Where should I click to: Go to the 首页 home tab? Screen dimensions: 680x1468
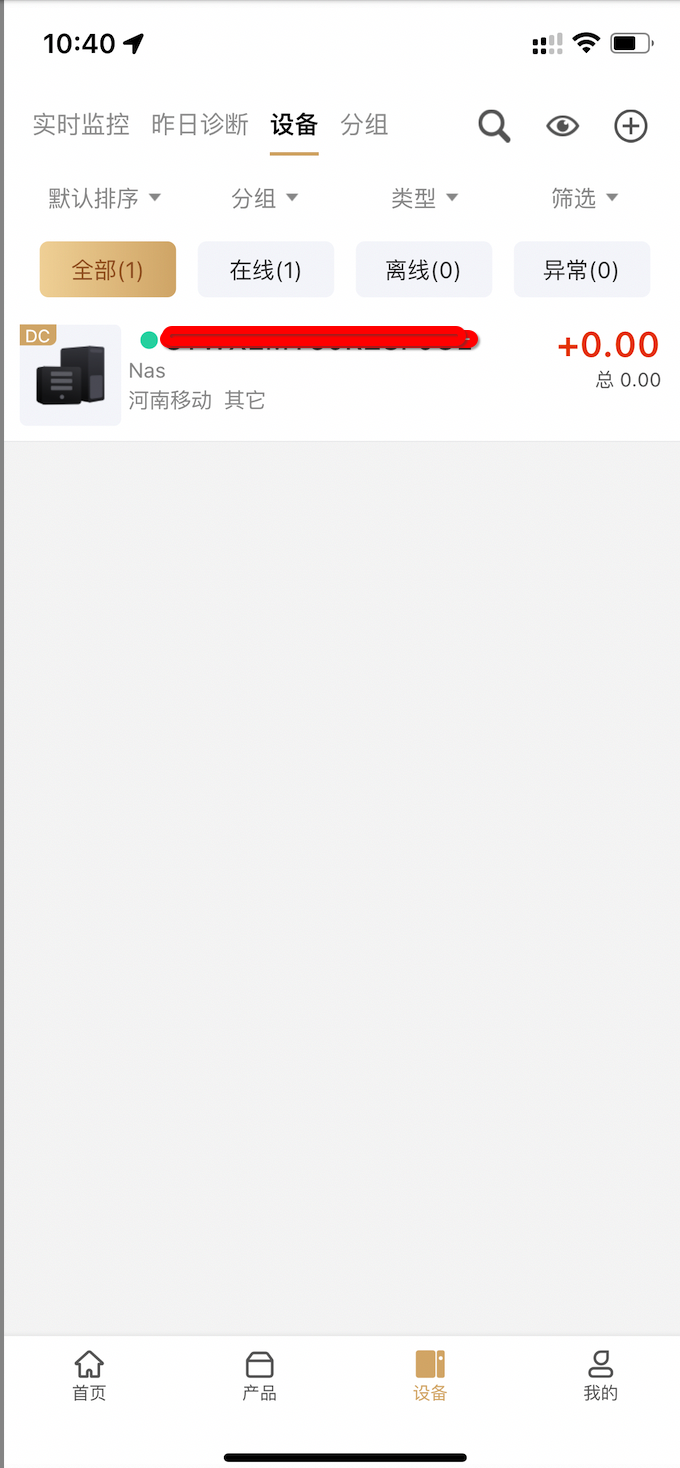[89, 1376]
